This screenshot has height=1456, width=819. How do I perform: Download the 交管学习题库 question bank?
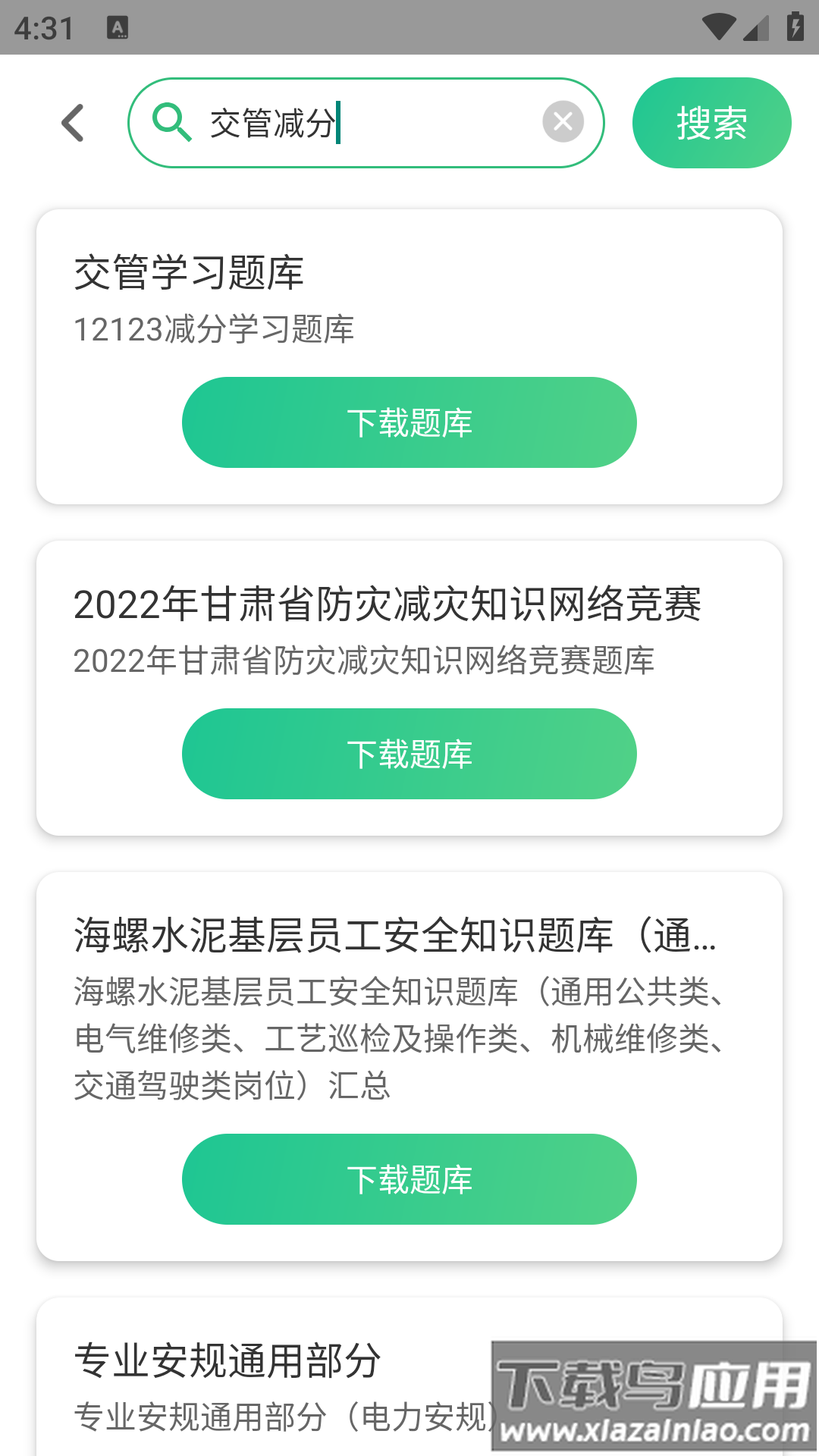(x=409, y=422)
